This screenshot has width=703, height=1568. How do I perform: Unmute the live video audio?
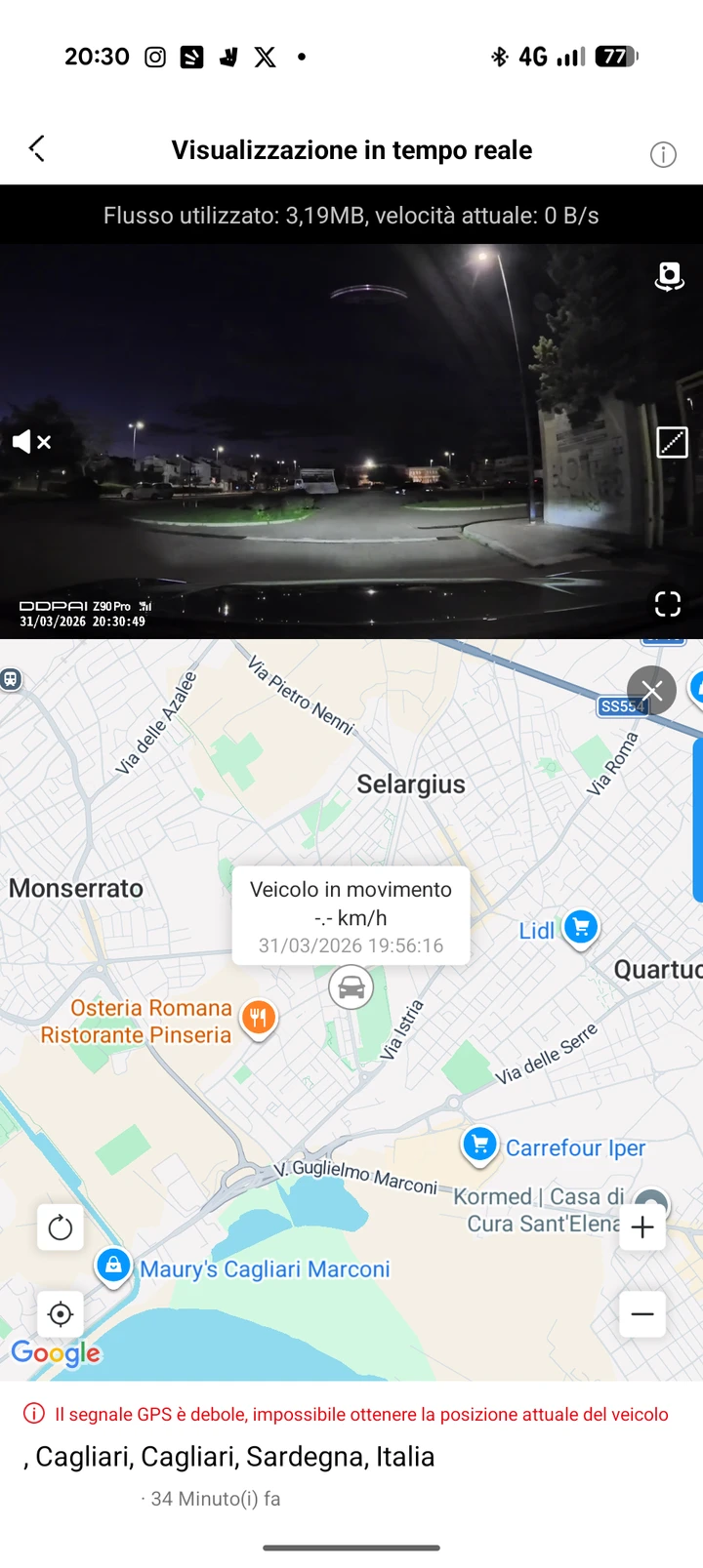coord(31,442)
